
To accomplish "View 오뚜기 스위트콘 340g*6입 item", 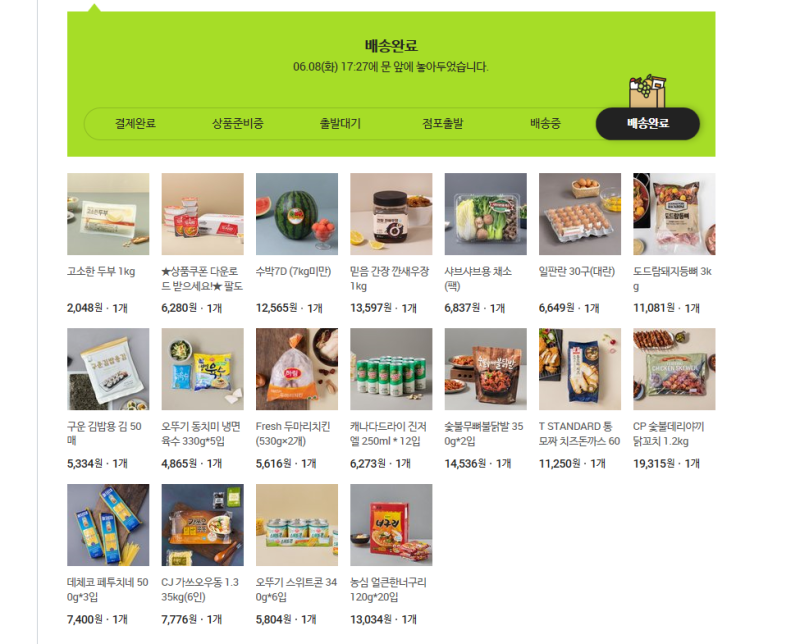I will (x=297, y=525).
